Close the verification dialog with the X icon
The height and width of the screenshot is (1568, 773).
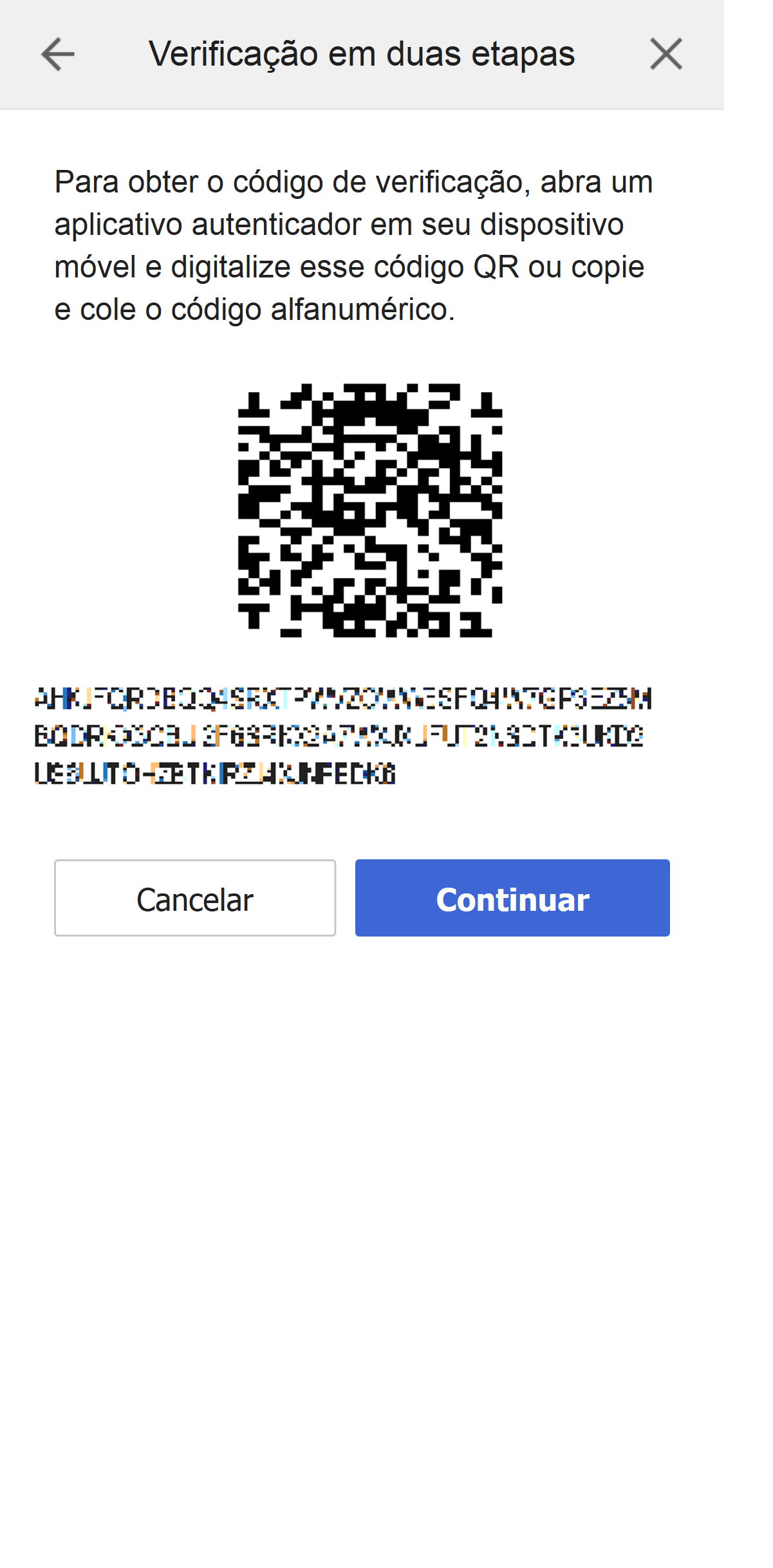[x=667, y=55]
